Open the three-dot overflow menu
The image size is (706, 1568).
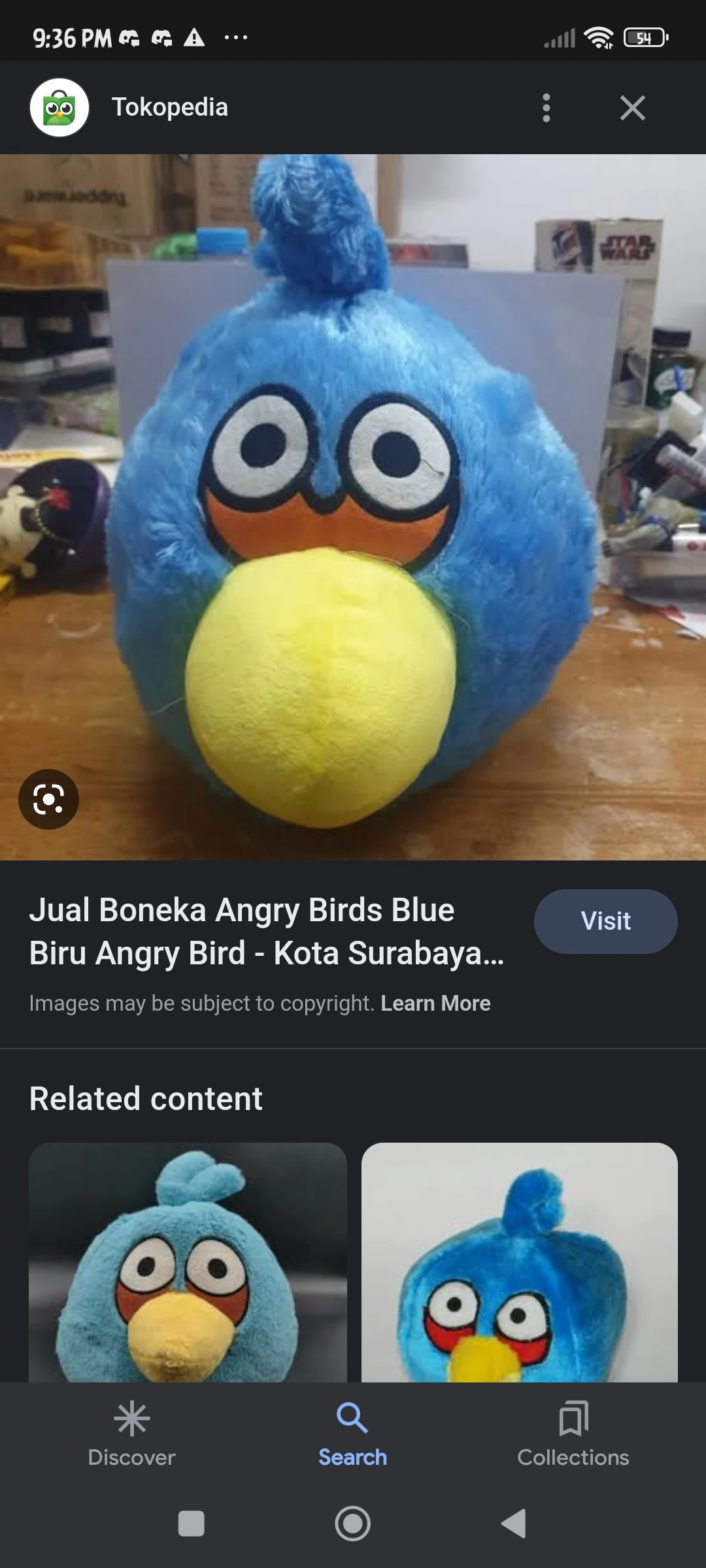click(x=546, y=108)
